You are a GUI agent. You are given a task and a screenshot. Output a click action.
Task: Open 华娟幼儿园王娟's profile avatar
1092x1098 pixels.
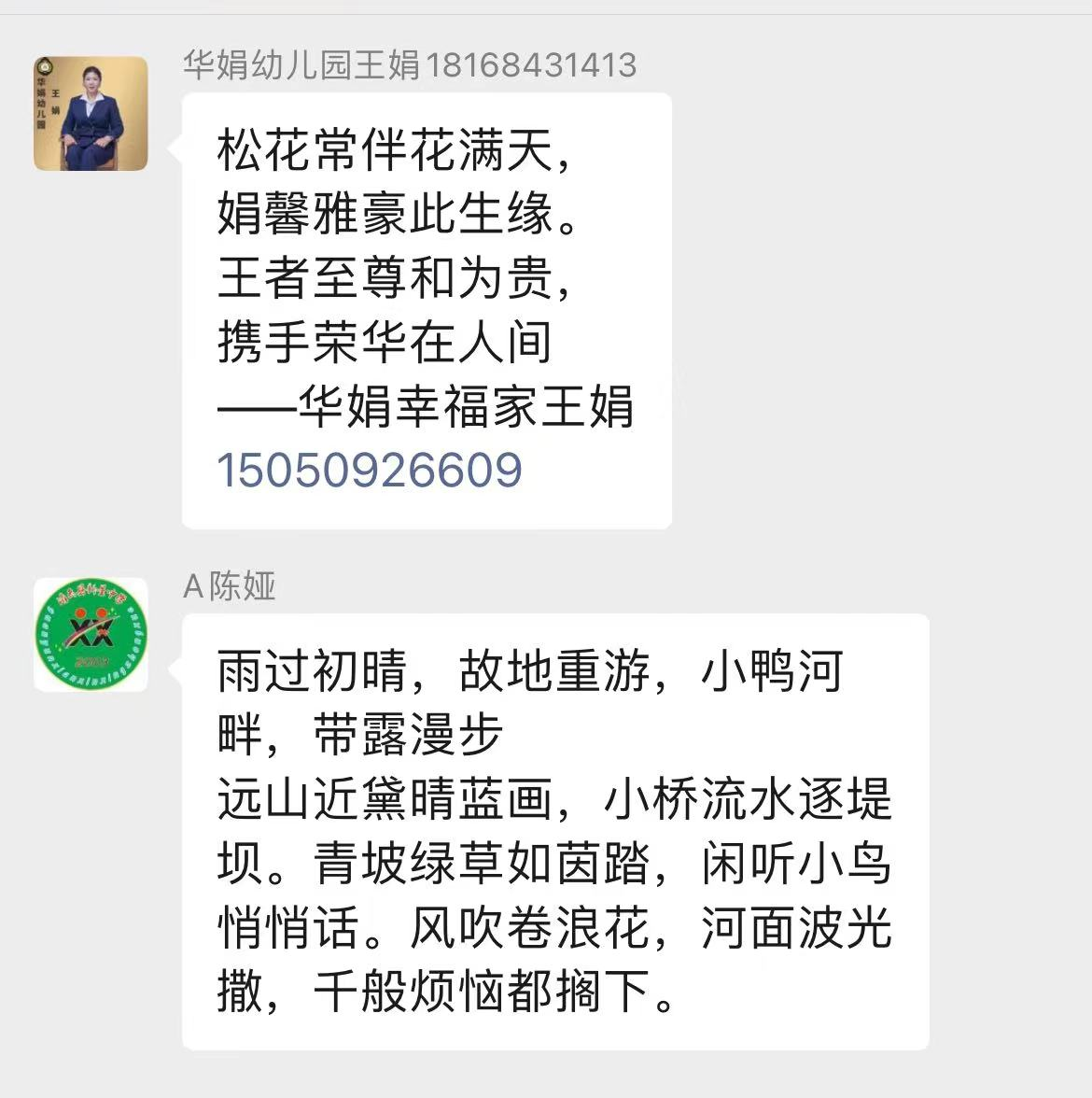pyautogui.click(x=91, y=114)
